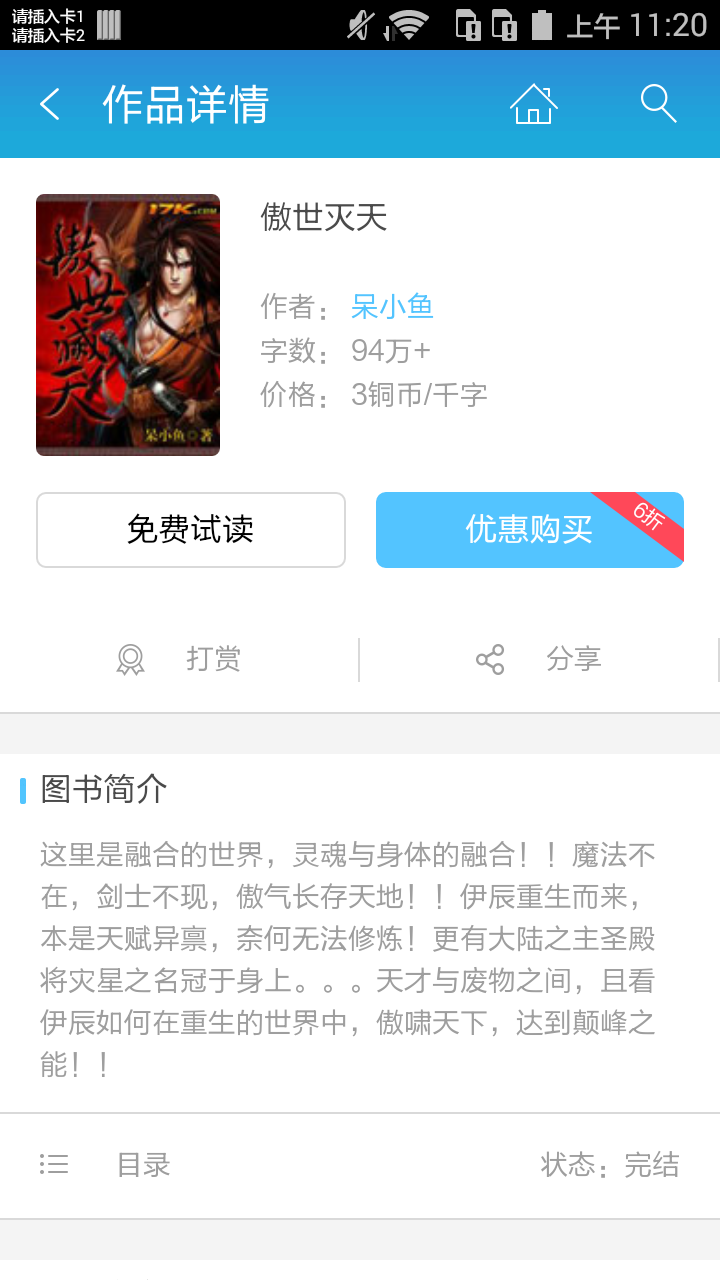Tap 打赏 to tip the author

coord(180,660)
